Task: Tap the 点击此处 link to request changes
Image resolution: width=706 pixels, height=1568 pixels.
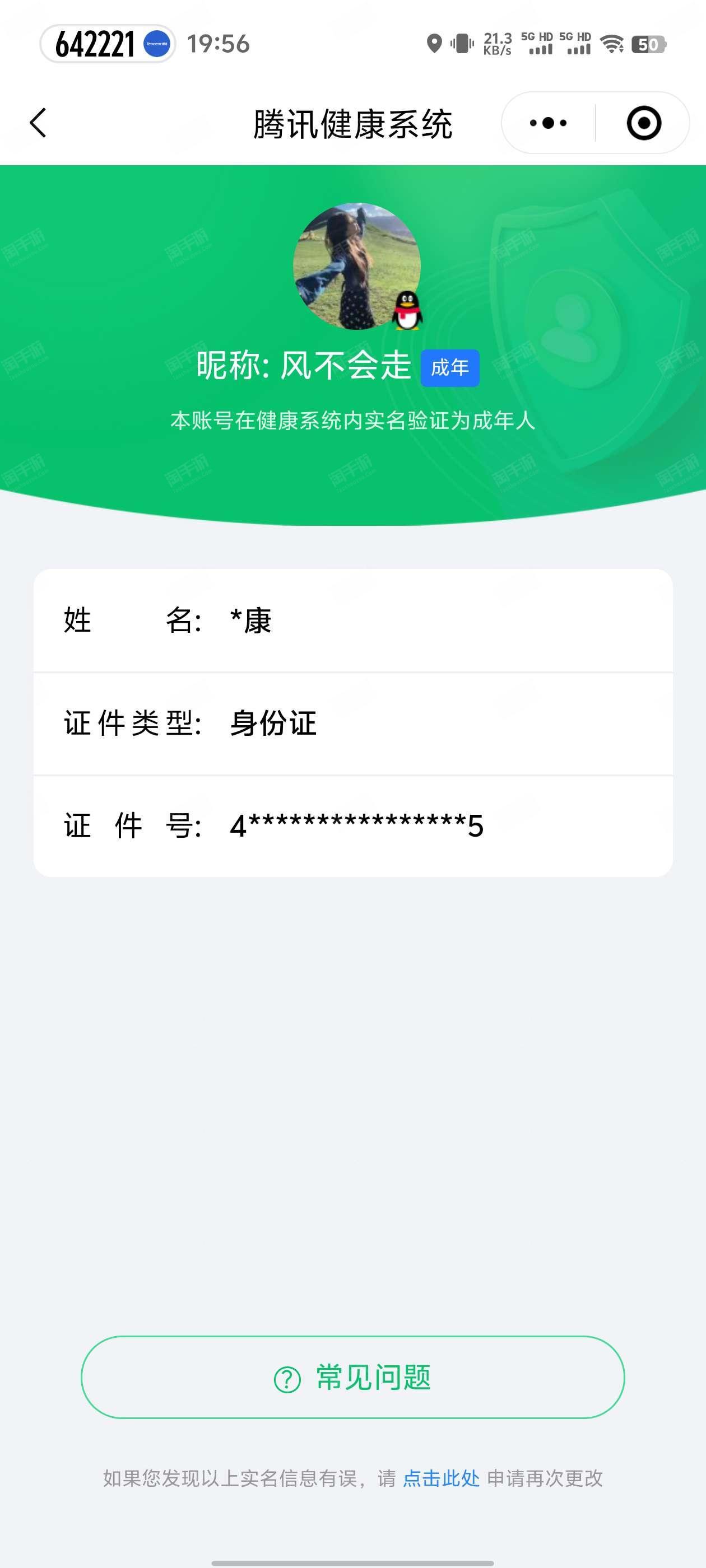Action: (441, 1478)
